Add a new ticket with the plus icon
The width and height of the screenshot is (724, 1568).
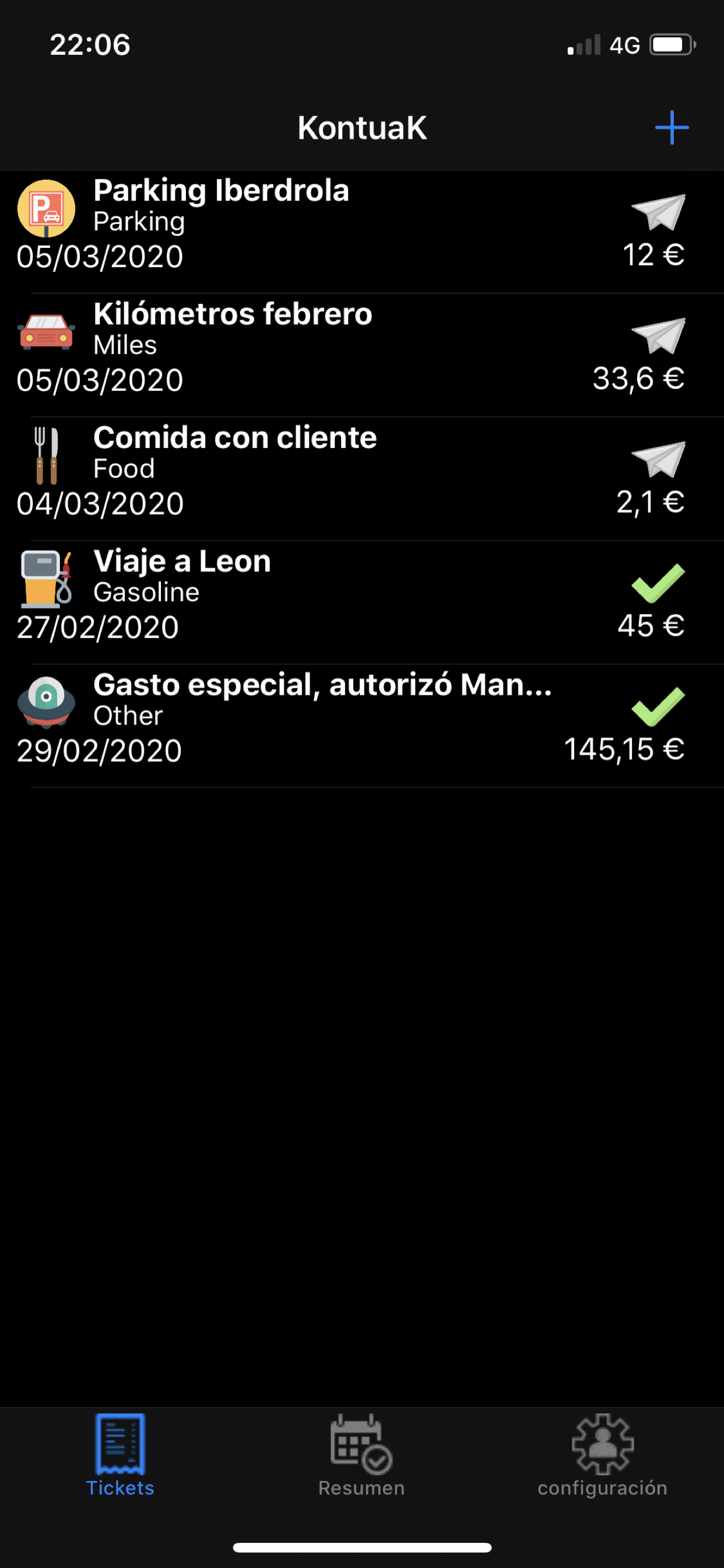coord(672,128)
